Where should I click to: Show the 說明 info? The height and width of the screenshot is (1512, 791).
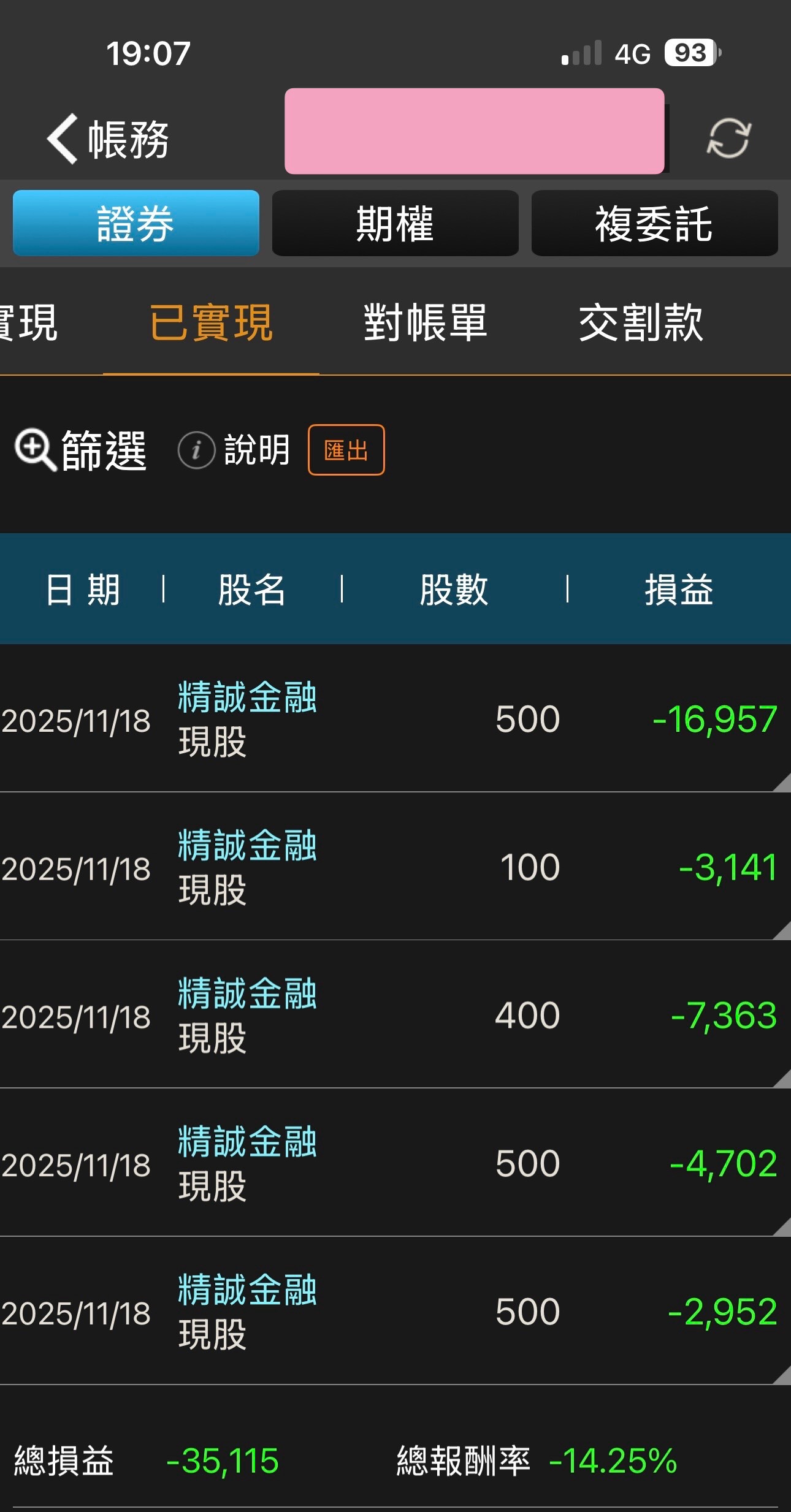234,450
